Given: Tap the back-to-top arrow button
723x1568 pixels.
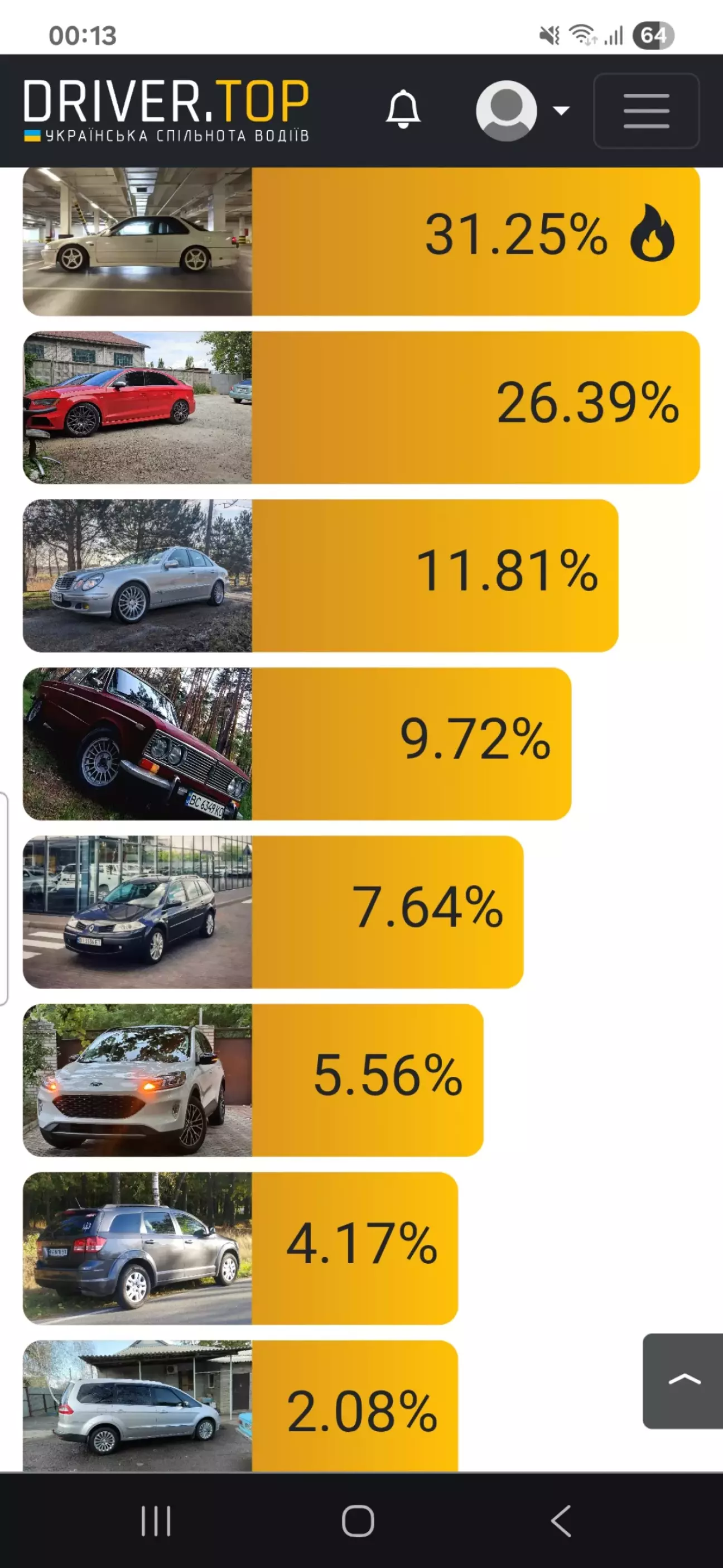Looking at the screenshot, I should click(x=683, y=1380).
